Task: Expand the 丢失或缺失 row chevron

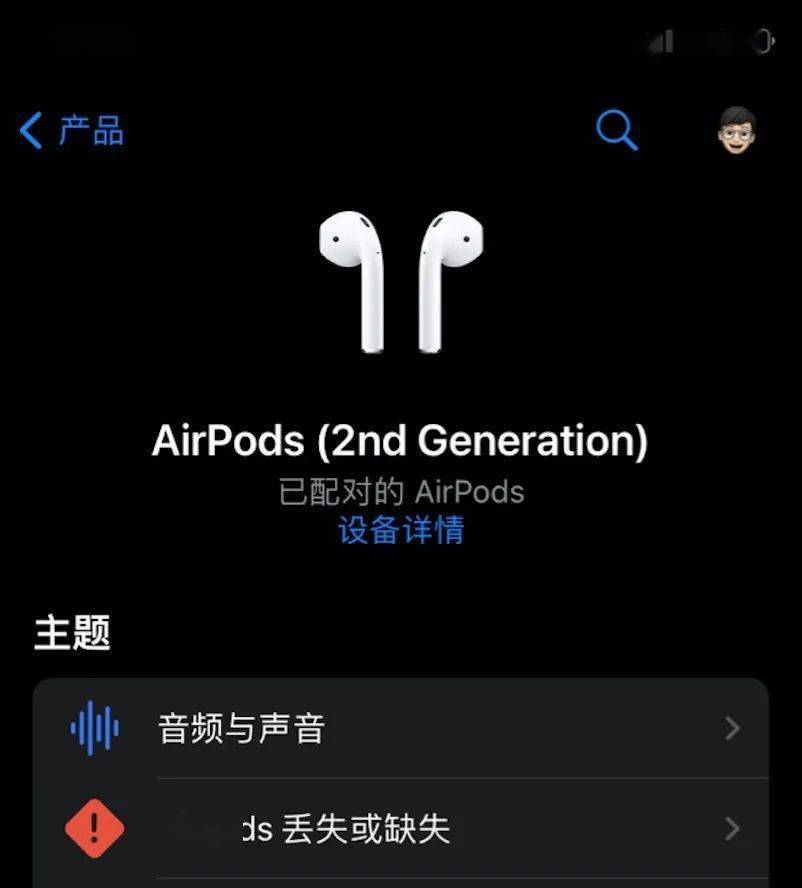Action: click(x=733, y=829)
